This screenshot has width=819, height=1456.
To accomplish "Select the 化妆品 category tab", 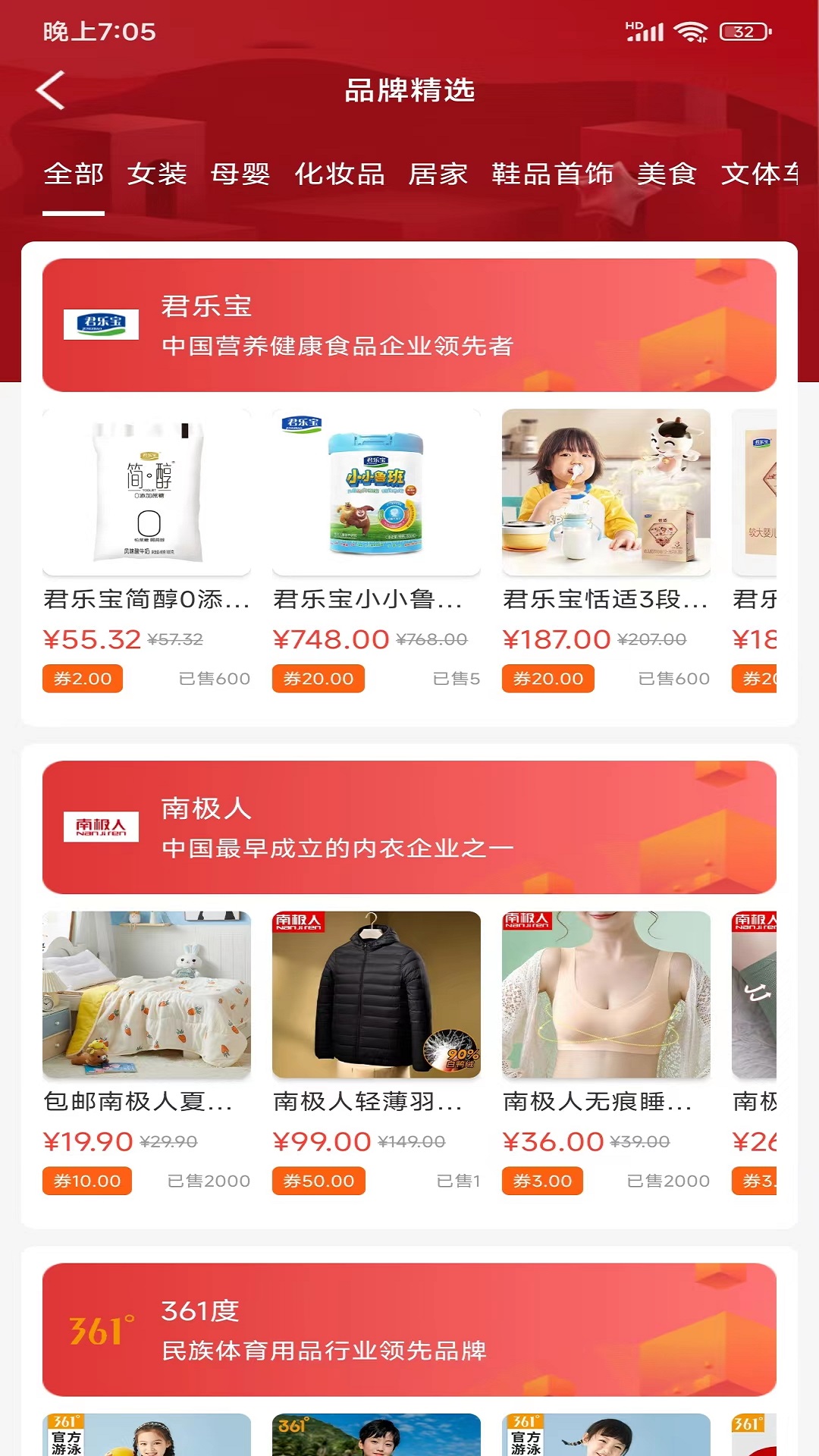I will tap(339, 174).
